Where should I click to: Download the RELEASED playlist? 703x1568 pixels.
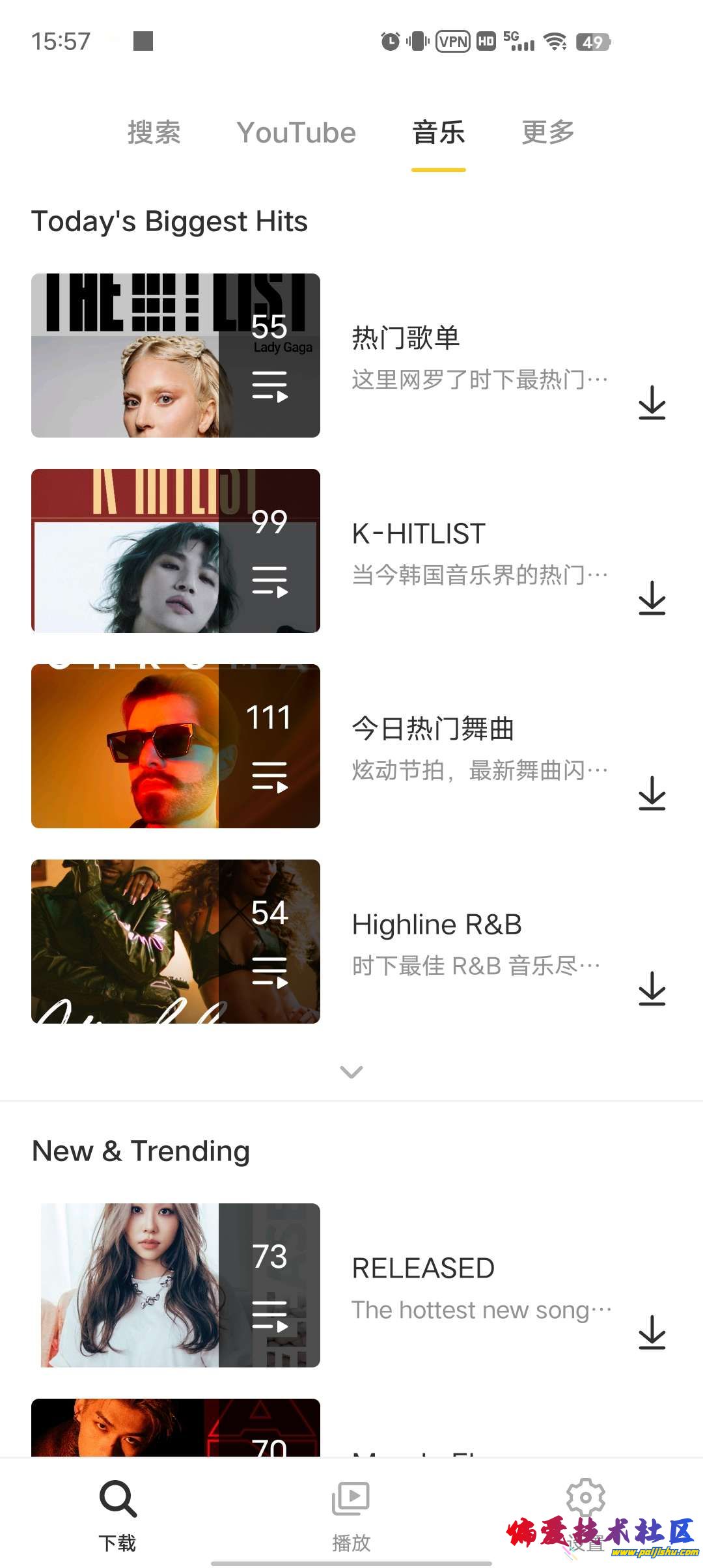point(652,1332)
